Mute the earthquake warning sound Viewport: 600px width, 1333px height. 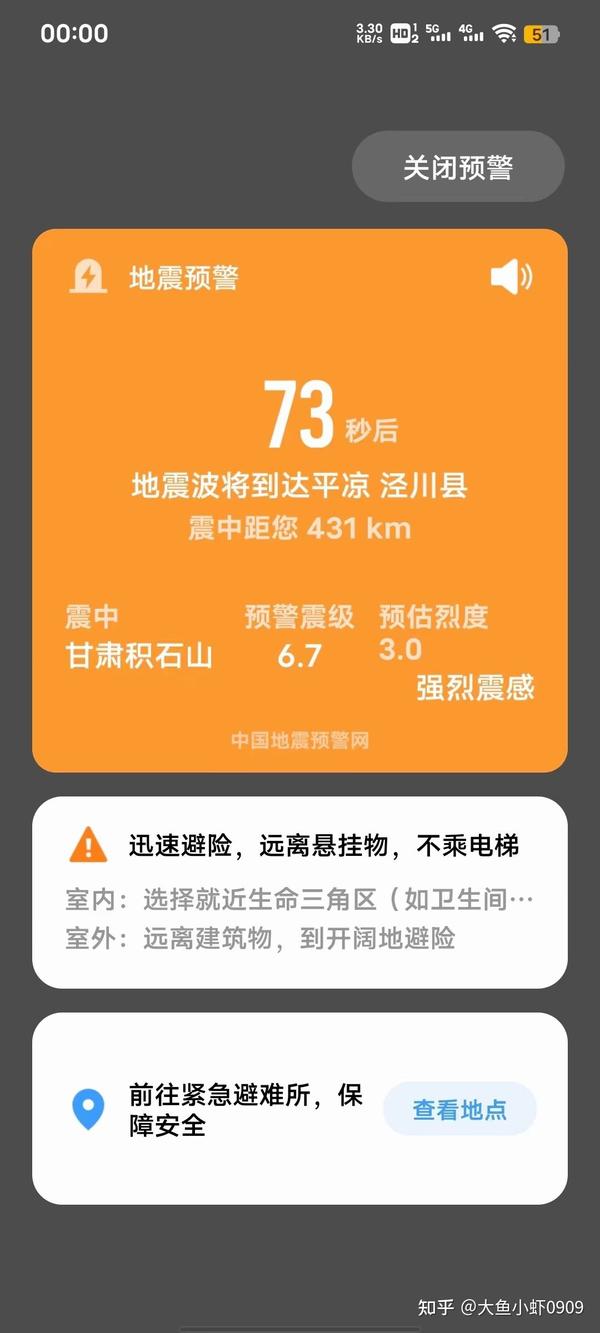tap(512, 277)
